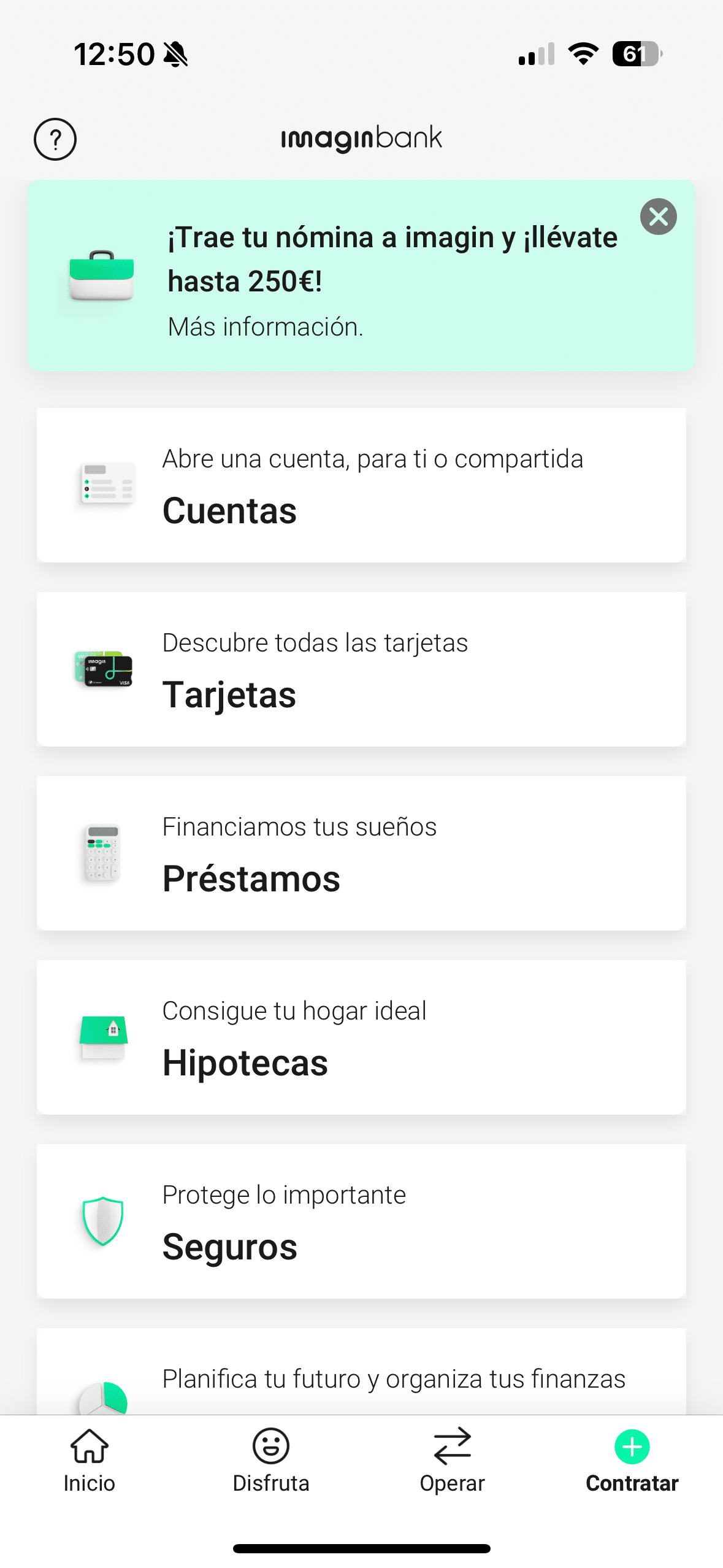Open the help question mark icon
Viewport: 723px width, 1568px height.
(55, 139)
